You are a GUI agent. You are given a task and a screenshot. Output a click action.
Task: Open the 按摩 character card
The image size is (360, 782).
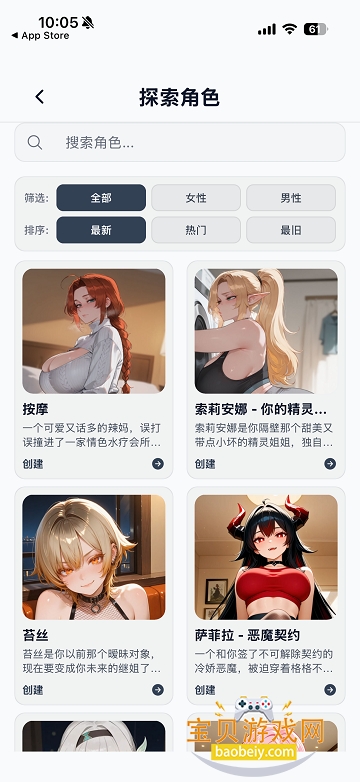tap(94, 370)
